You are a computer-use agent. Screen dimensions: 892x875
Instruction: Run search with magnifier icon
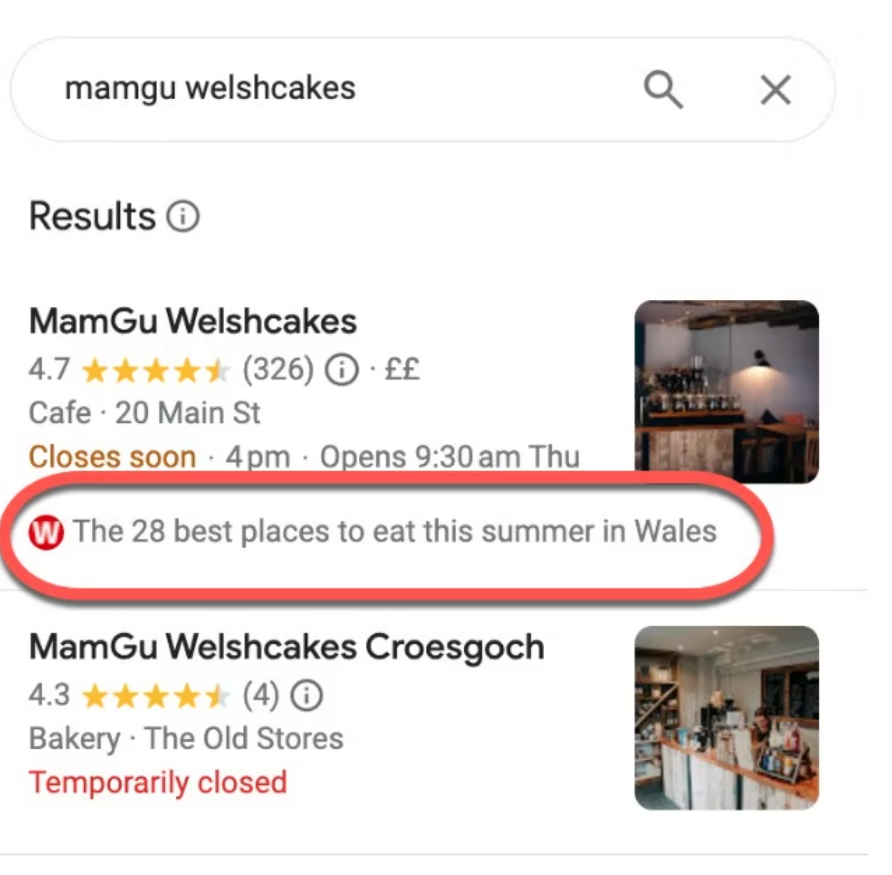[x=662, y=90]
